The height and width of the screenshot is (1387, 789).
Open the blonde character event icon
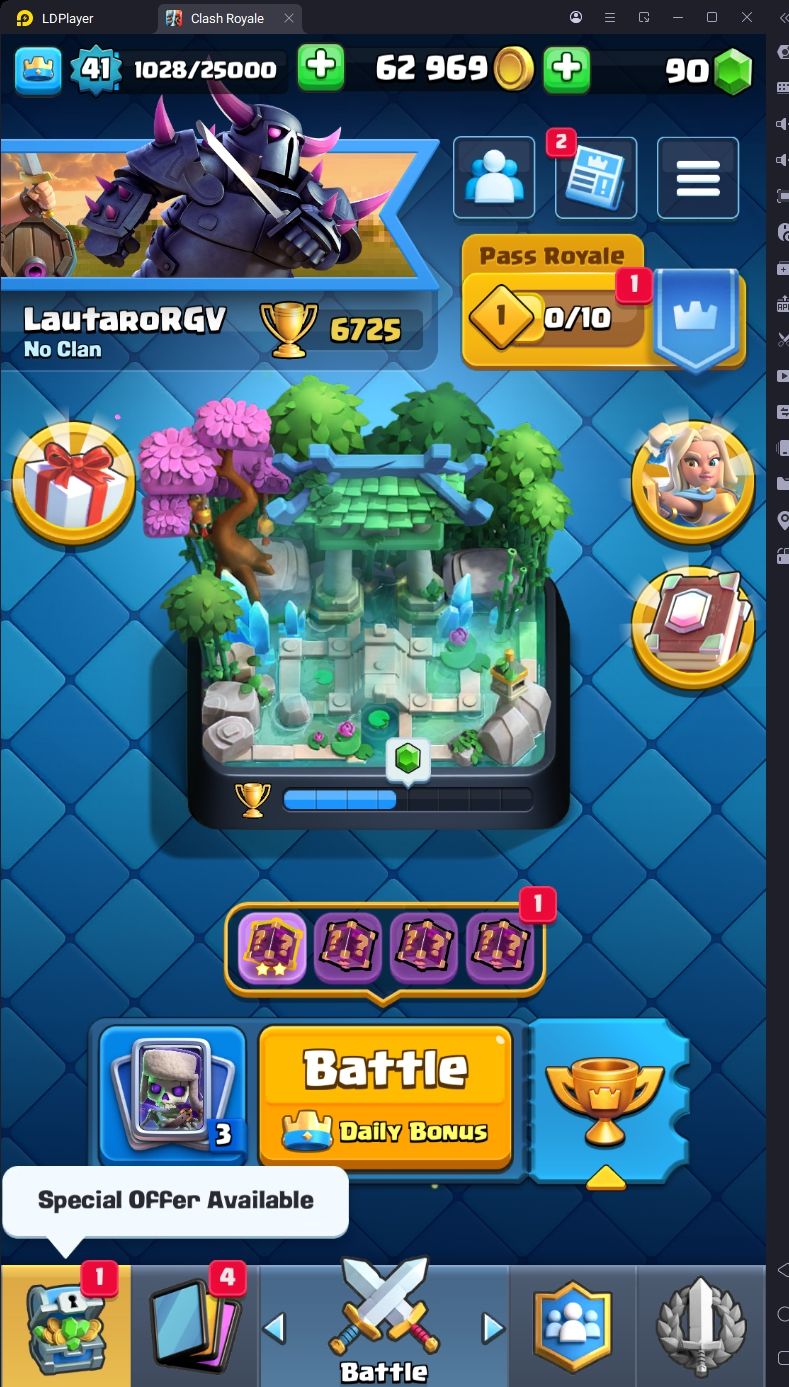click(692, 481)
